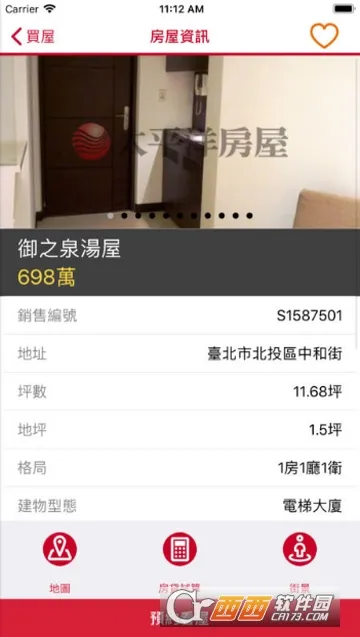
Task: Open the mortgage calculator button
Action: coord(180,549)
